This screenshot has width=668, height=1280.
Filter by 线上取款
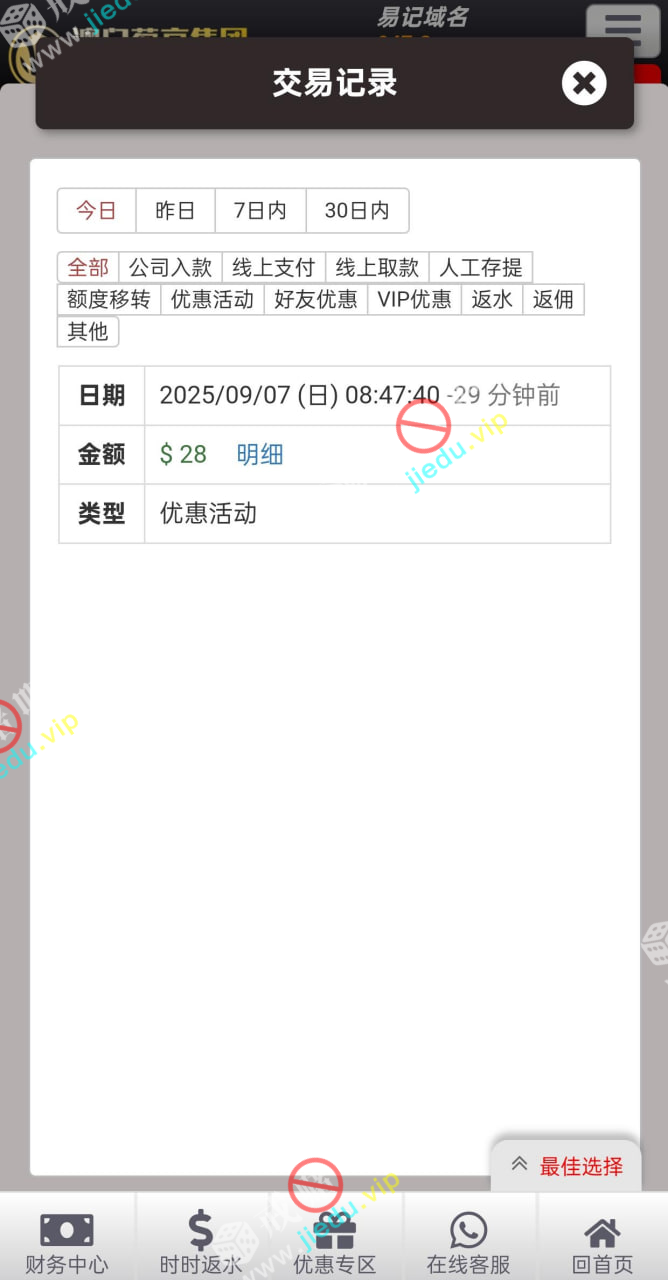click(x=377, y=267)
